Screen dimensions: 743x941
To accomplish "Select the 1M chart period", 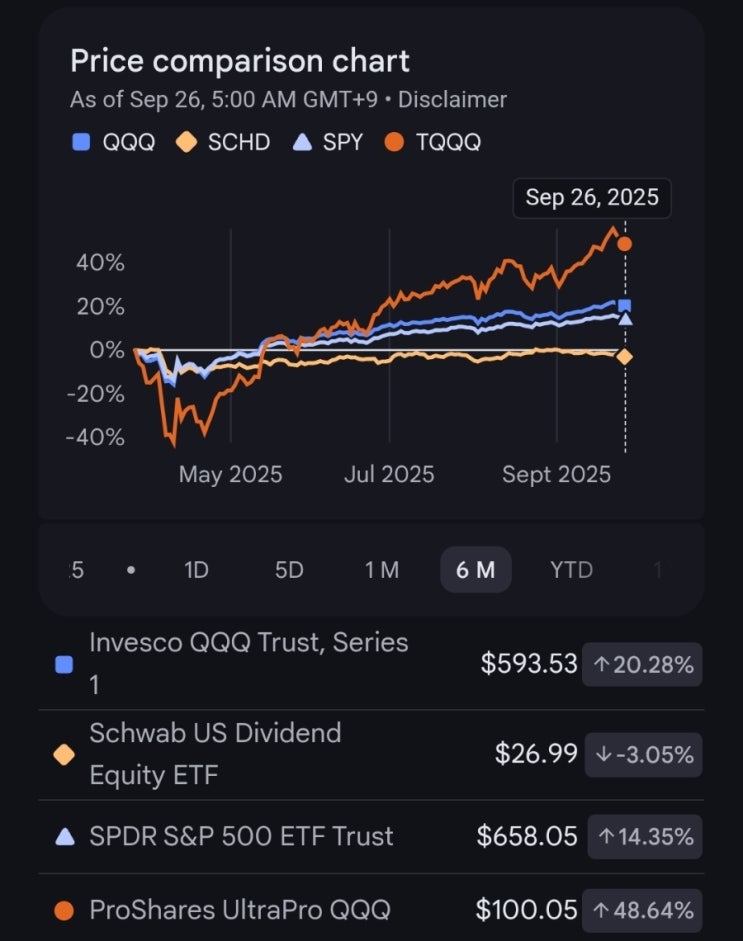I will [x=381, y=570].
